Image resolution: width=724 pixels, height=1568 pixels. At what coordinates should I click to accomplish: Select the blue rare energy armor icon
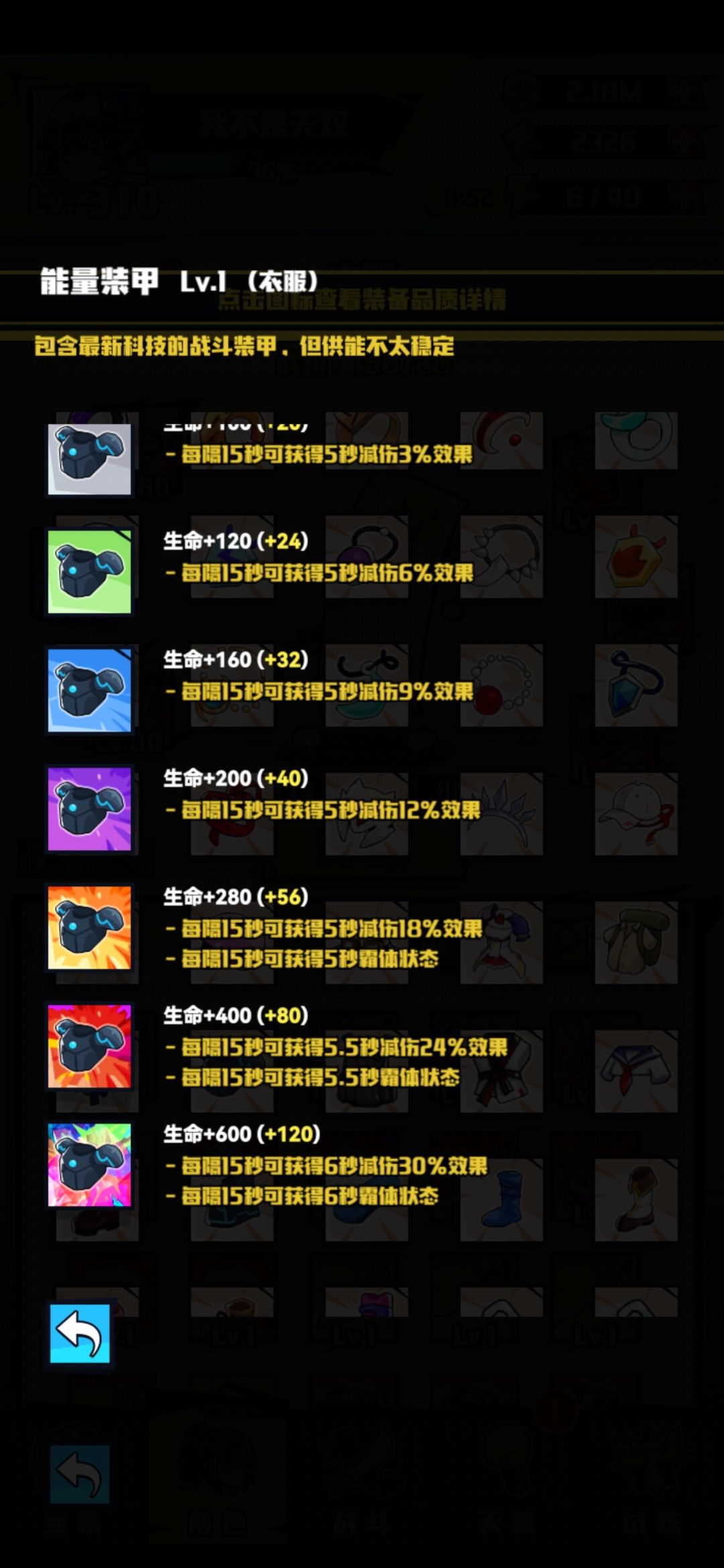click(90, 690)
